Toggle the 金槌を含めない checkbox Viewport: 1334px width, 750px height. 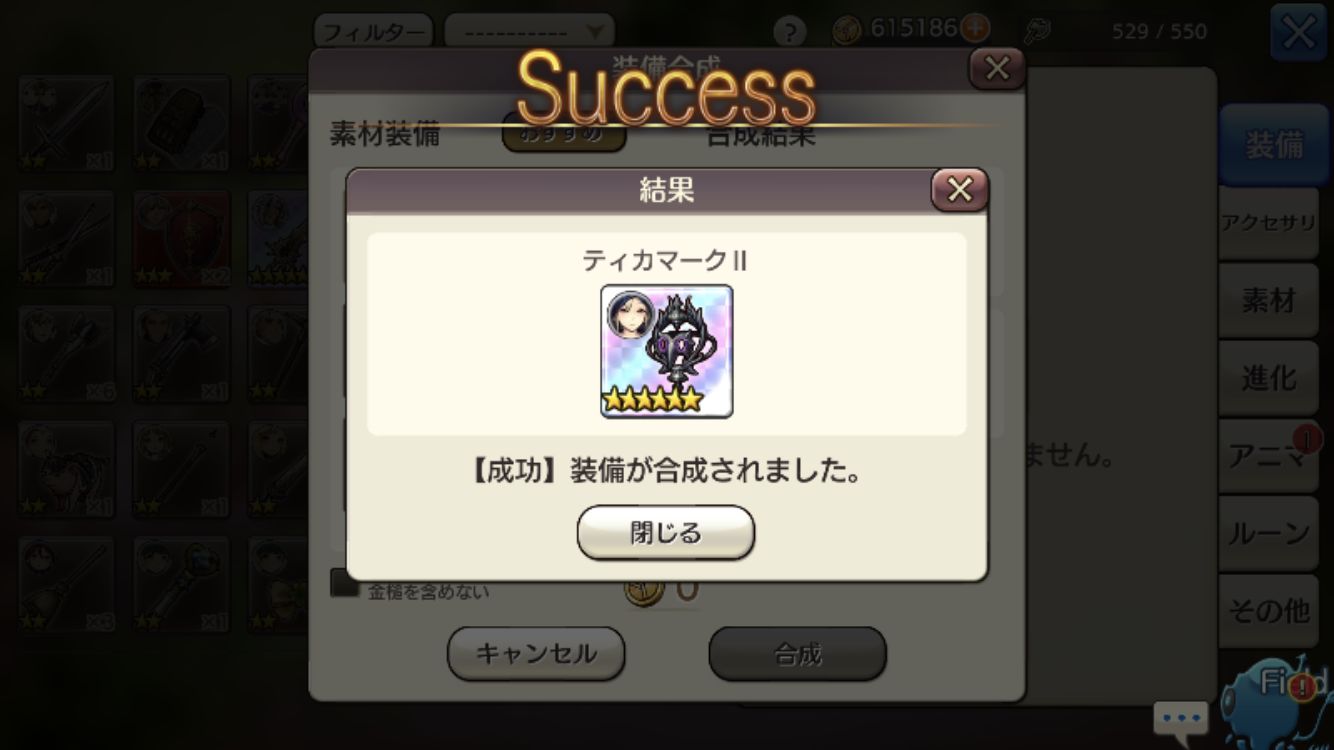(345, 585)
